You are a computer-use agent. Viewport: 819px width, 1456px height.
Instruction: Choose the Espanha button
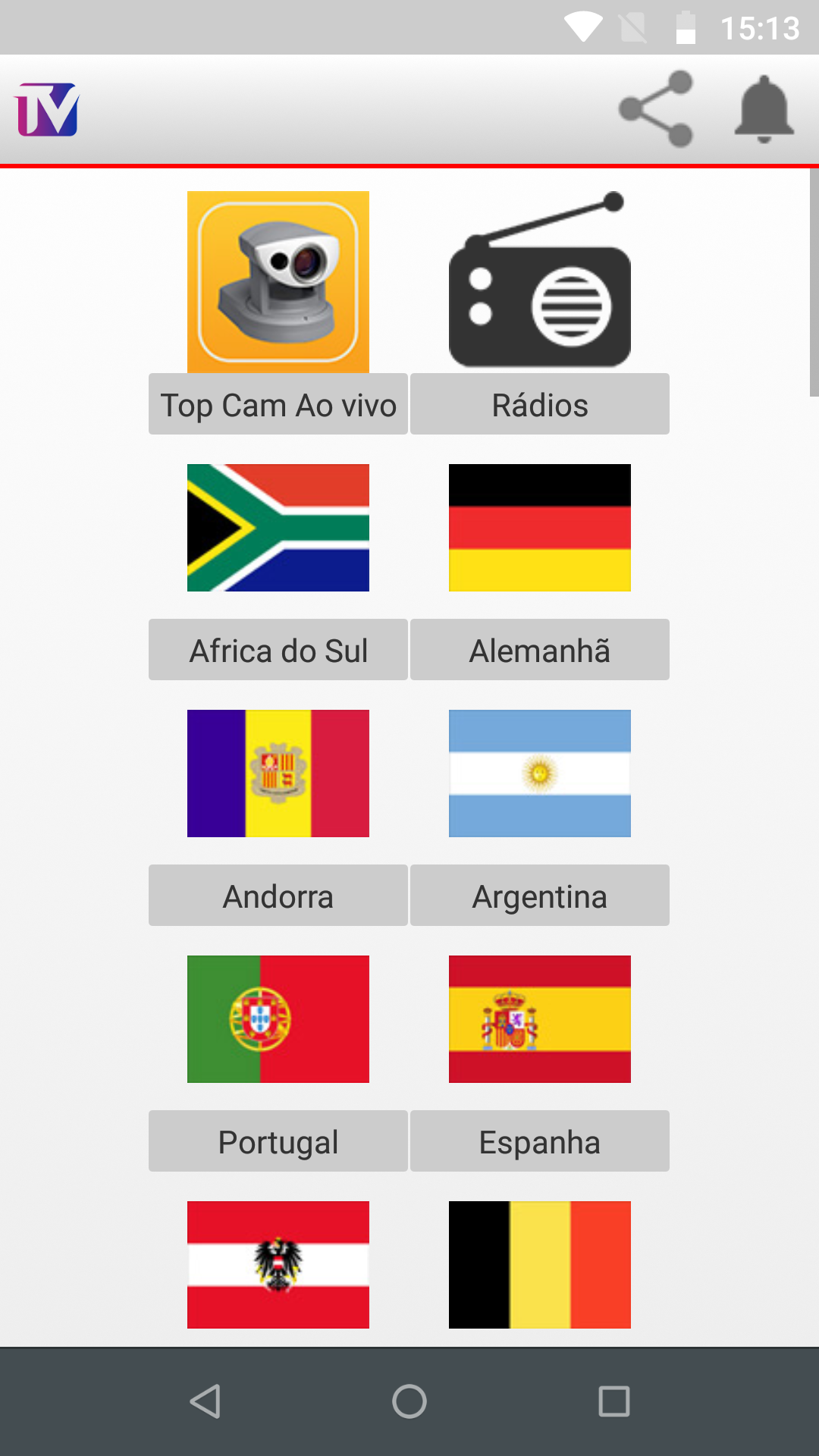click(x=540, y=1141)
